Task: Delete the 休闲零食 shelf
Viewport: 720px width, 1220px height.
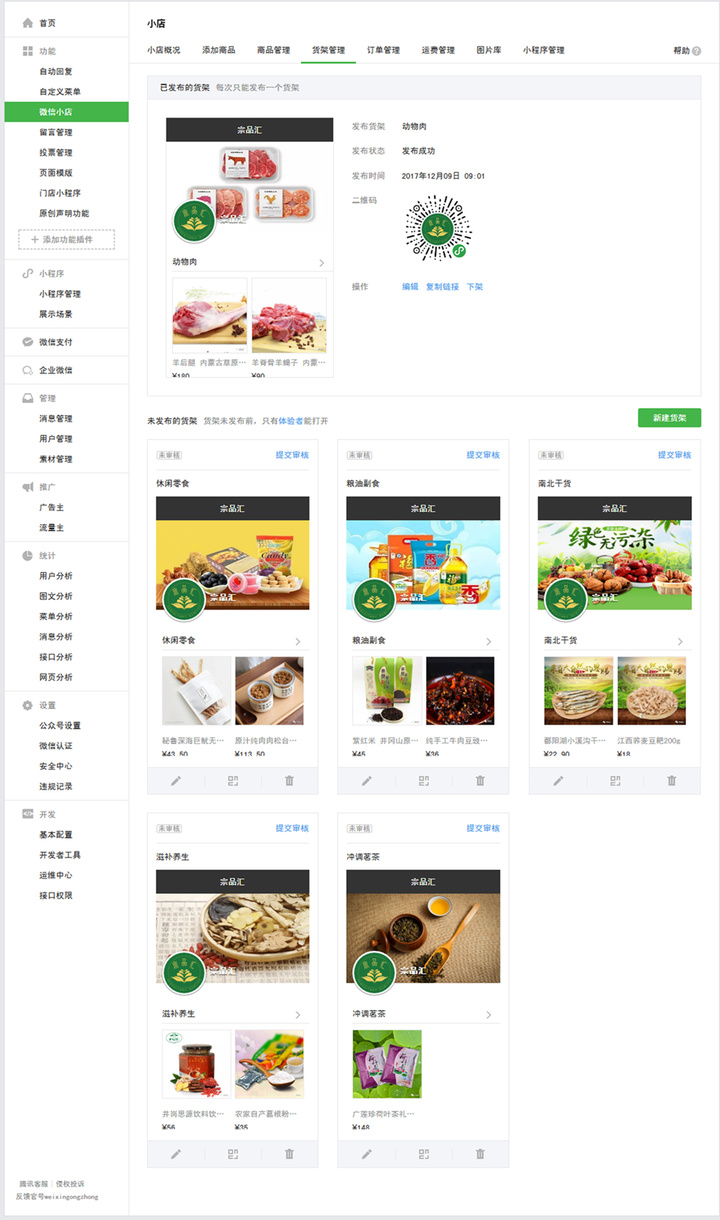Action: (289, 780)
